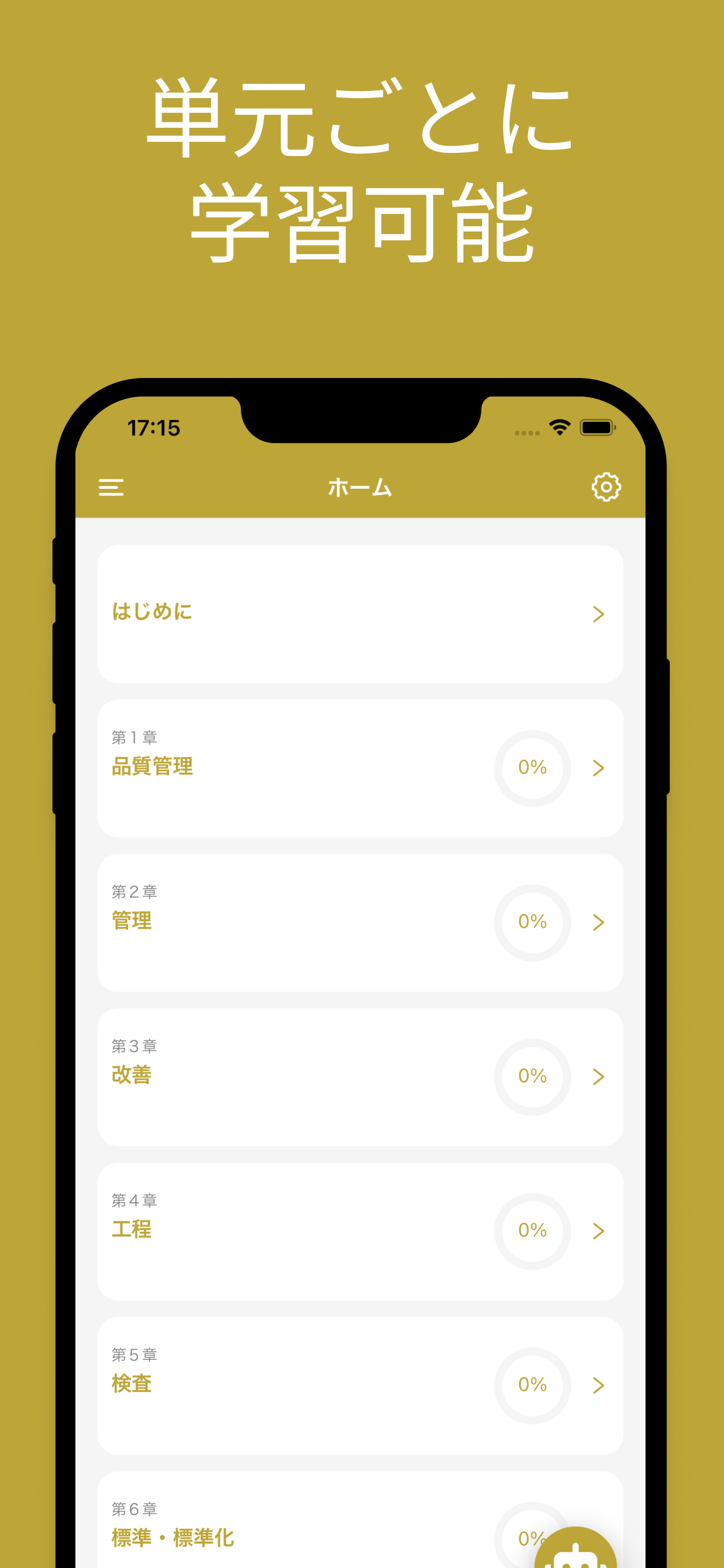Open the side navigation menu
Viewport: 724px width, 1568px height.
tap(112, 488)
